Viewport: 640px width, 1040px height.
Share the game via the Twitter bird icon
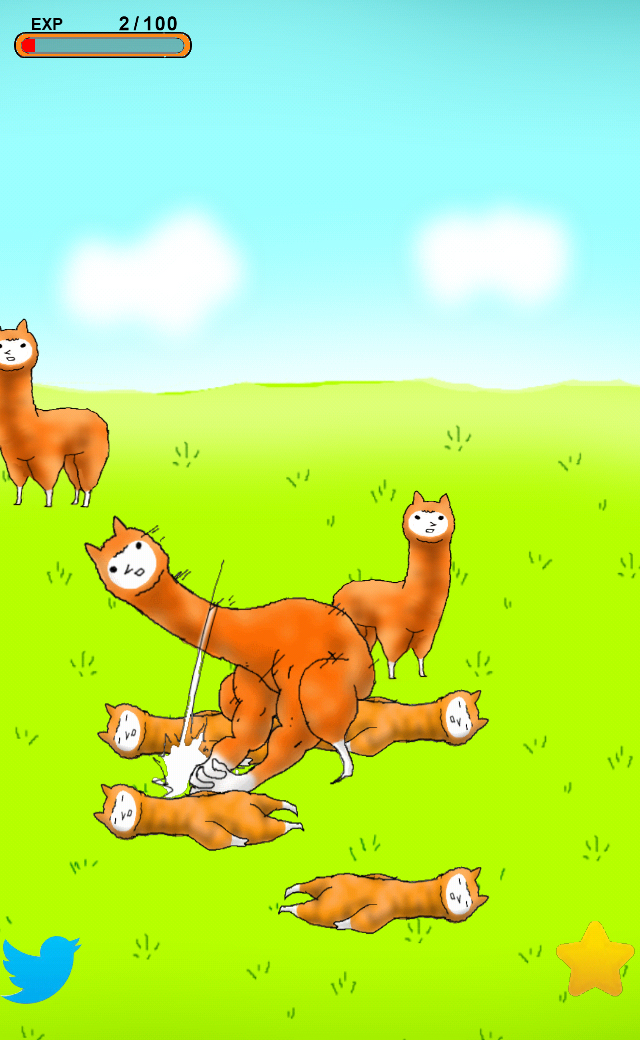point(38,967)
